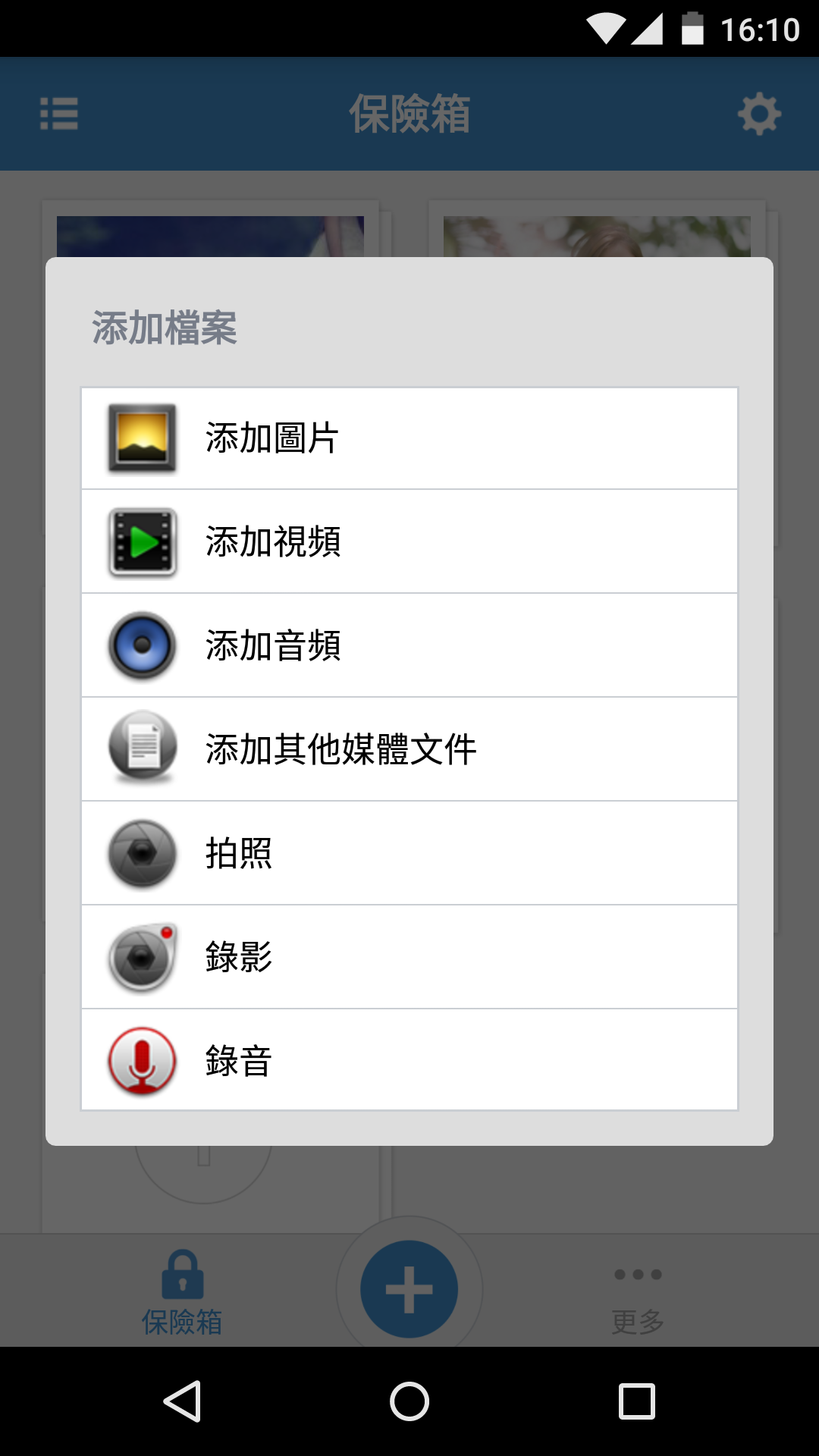Tap the blue speaker audio icon

[x=142, y=645]
